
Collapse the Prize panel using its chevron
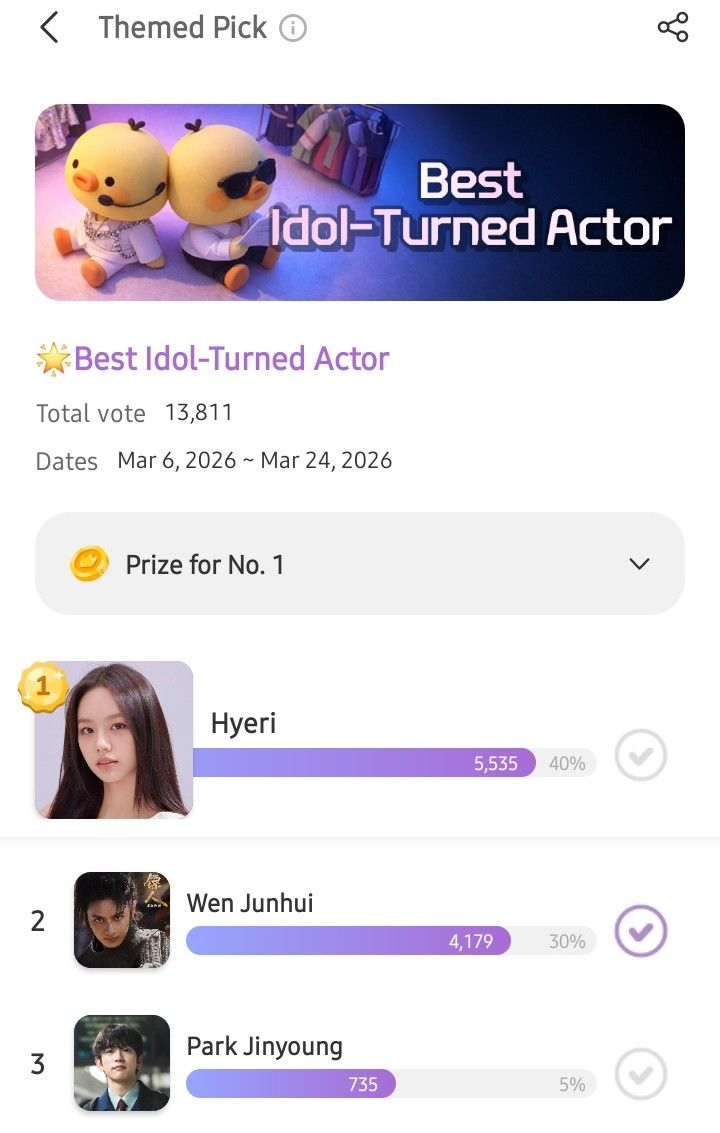[639, 563]
